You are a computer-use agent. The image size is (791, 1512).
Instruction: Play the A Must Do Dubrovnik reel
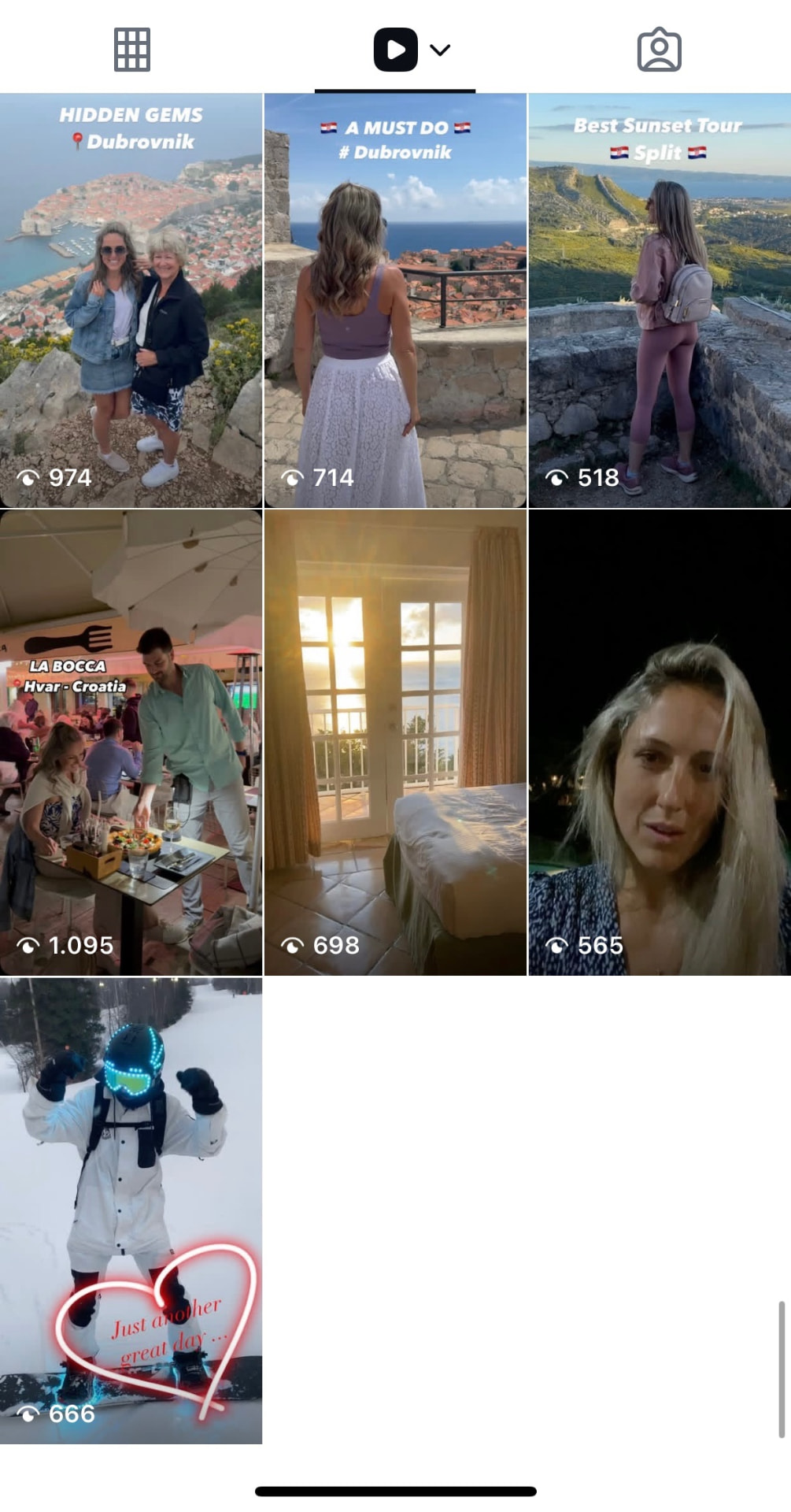coord(395,300)
